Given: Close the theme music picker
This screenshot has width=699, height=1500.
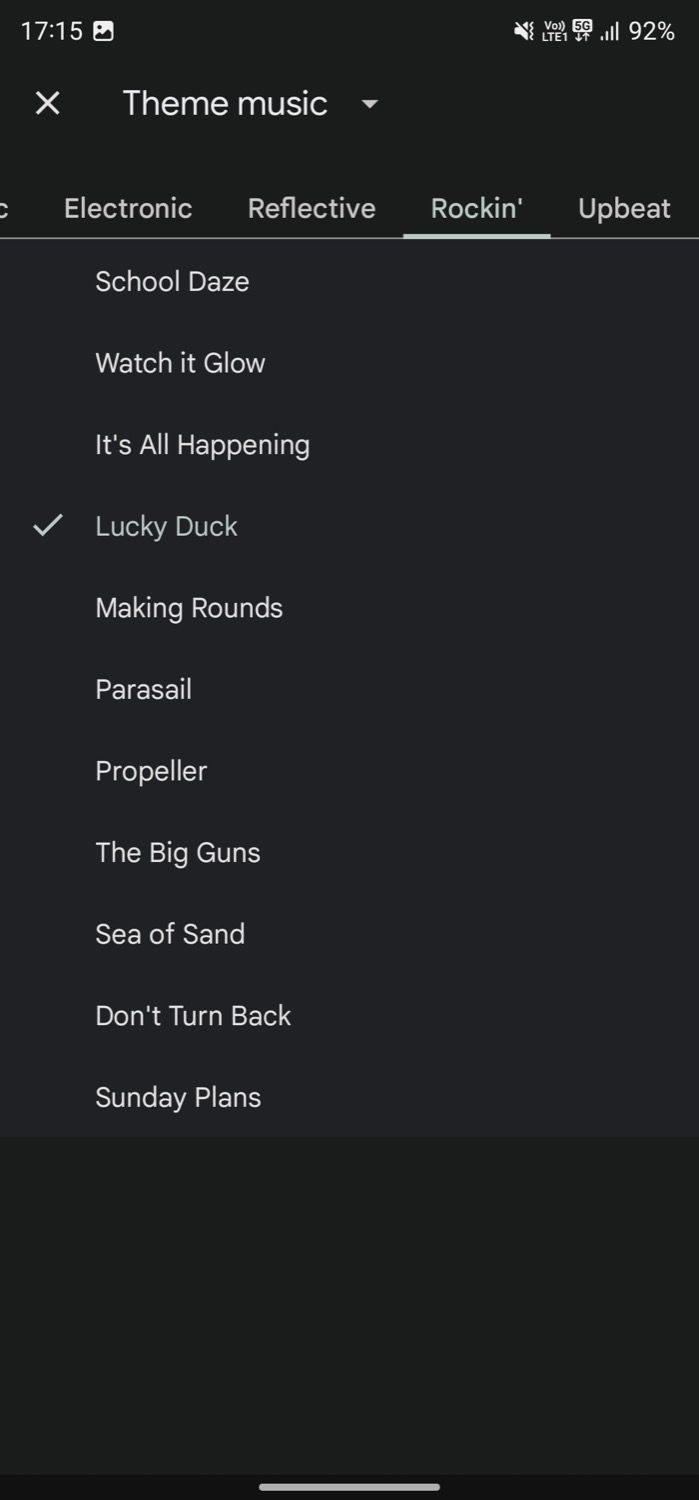Looking at the screenshot, I should pyautogui.click(x=47, y=103).
